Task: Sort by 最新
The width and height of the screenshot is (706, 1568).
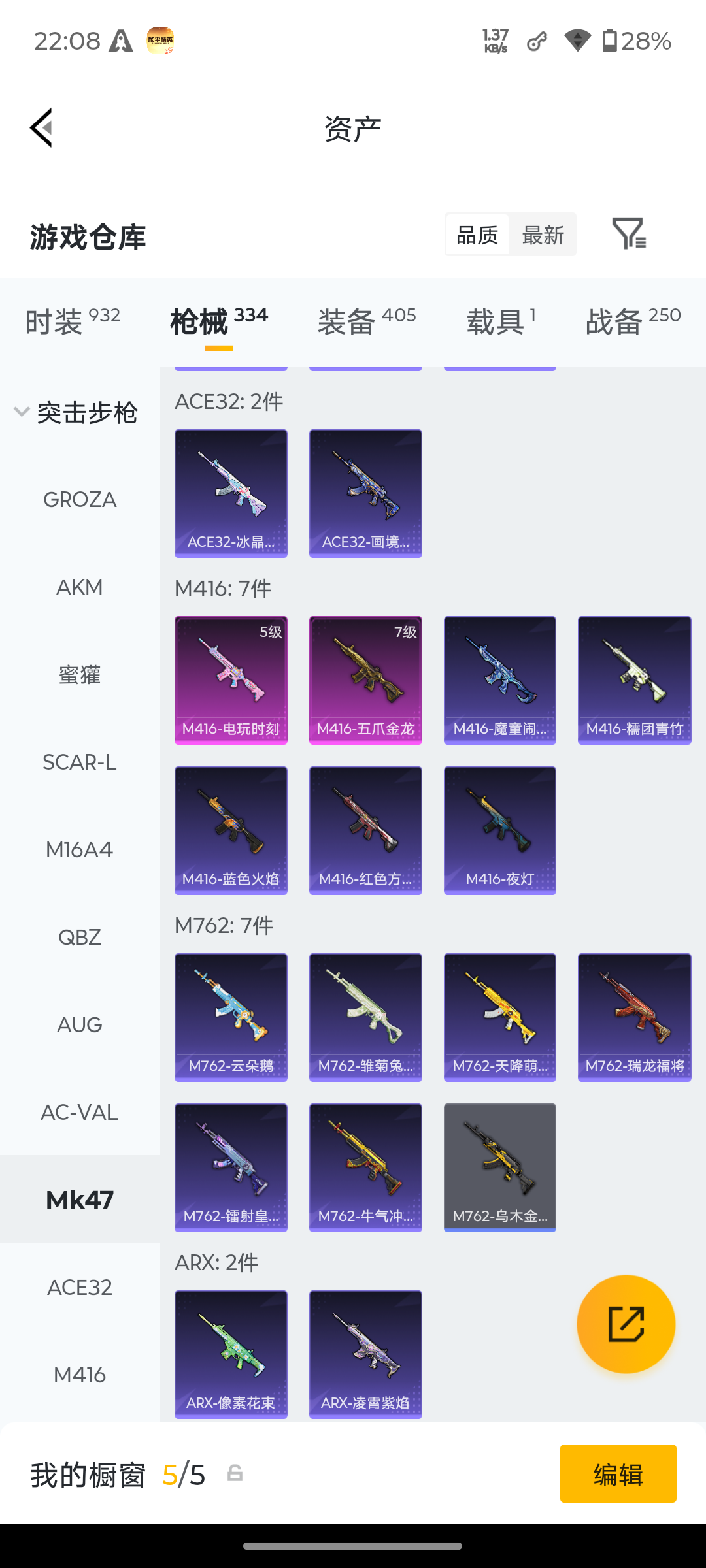Action: click(543, 235)
